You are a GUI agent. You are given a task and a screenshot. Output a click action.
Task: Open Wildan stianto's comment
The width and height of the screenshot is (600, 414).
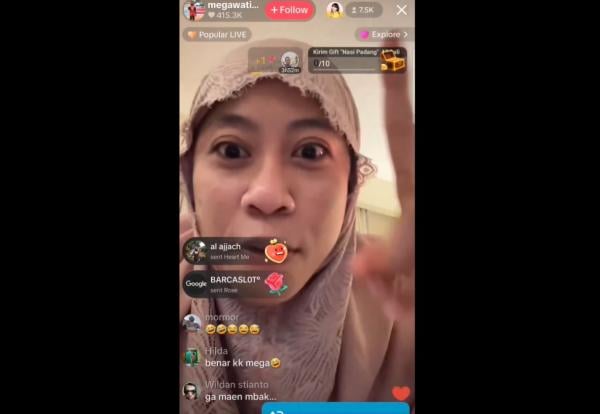tap(240, 390)
